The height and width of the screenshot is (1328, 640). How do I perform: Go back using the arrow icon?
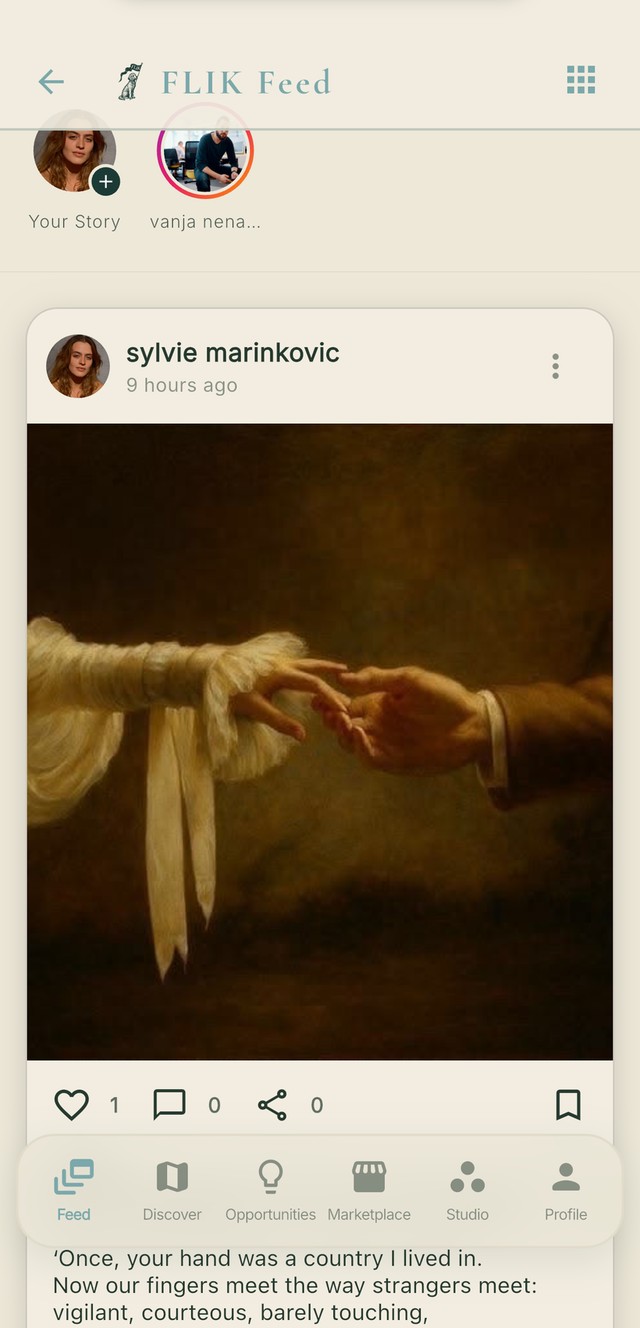coord(51,82)
